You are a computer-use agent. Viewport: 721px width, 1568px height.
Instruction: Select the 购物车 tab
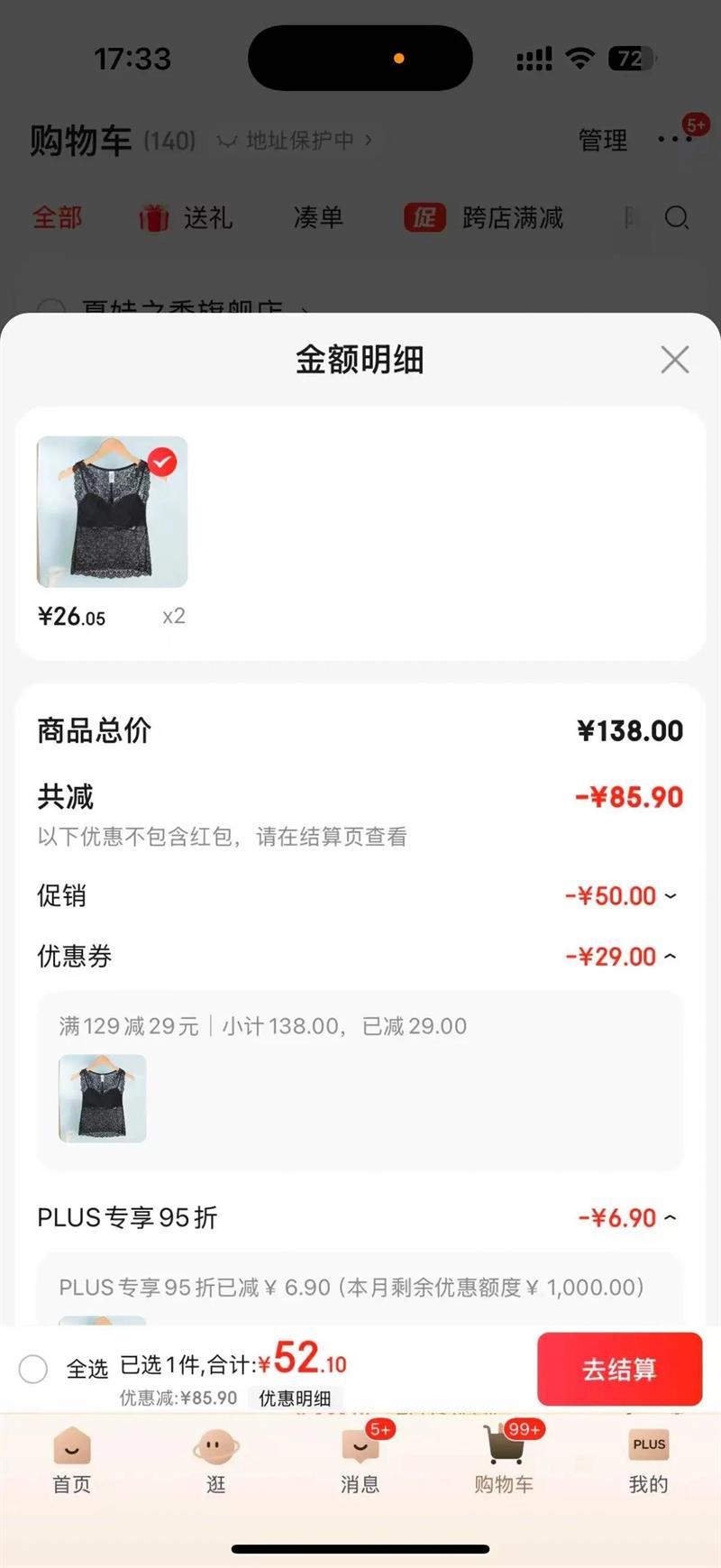pyautogui.click(x=504, y=1461)
